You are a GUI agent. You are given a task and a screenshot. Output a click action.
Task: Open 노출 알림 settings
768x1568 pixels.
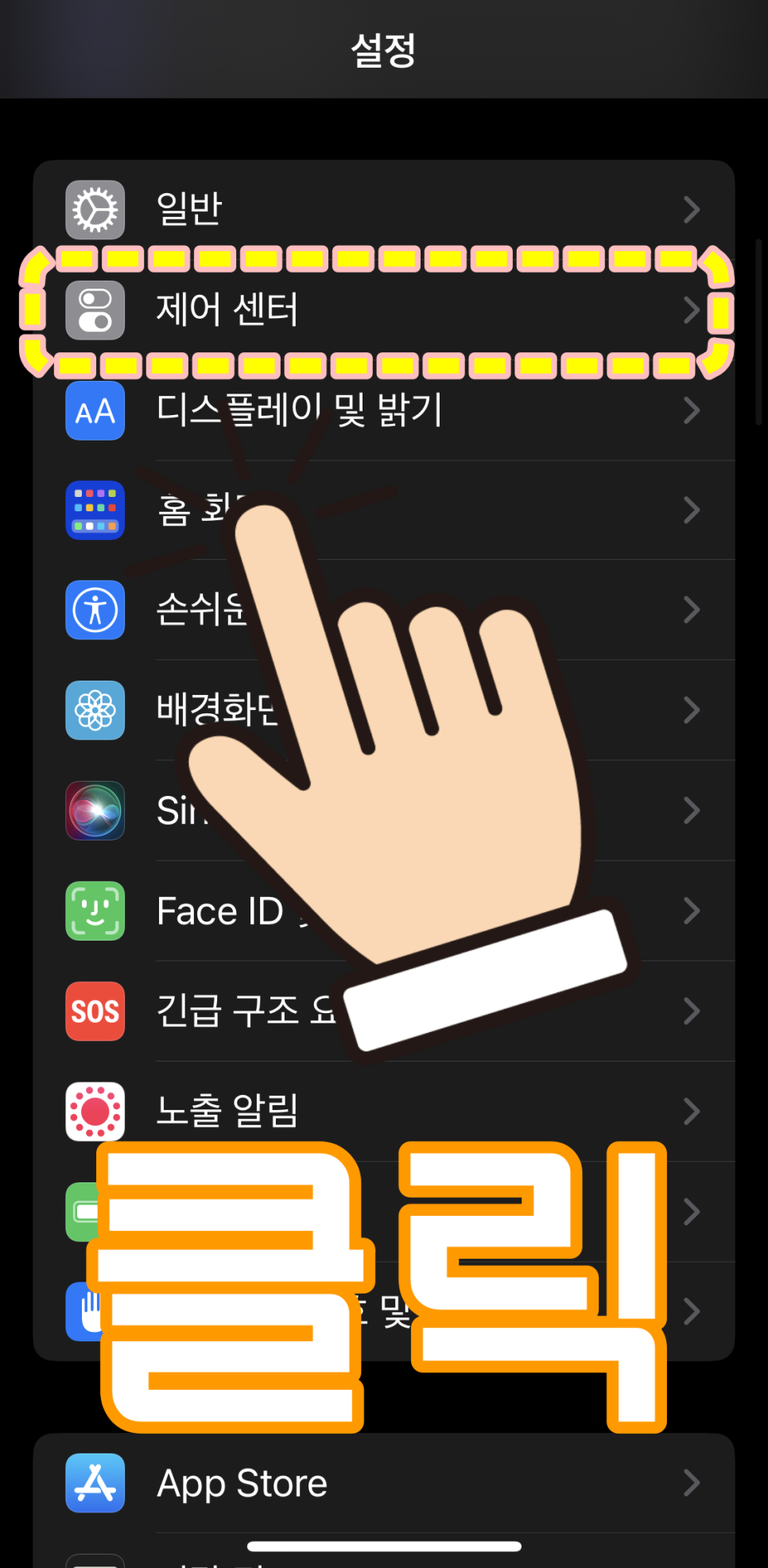coord(227,1112)
